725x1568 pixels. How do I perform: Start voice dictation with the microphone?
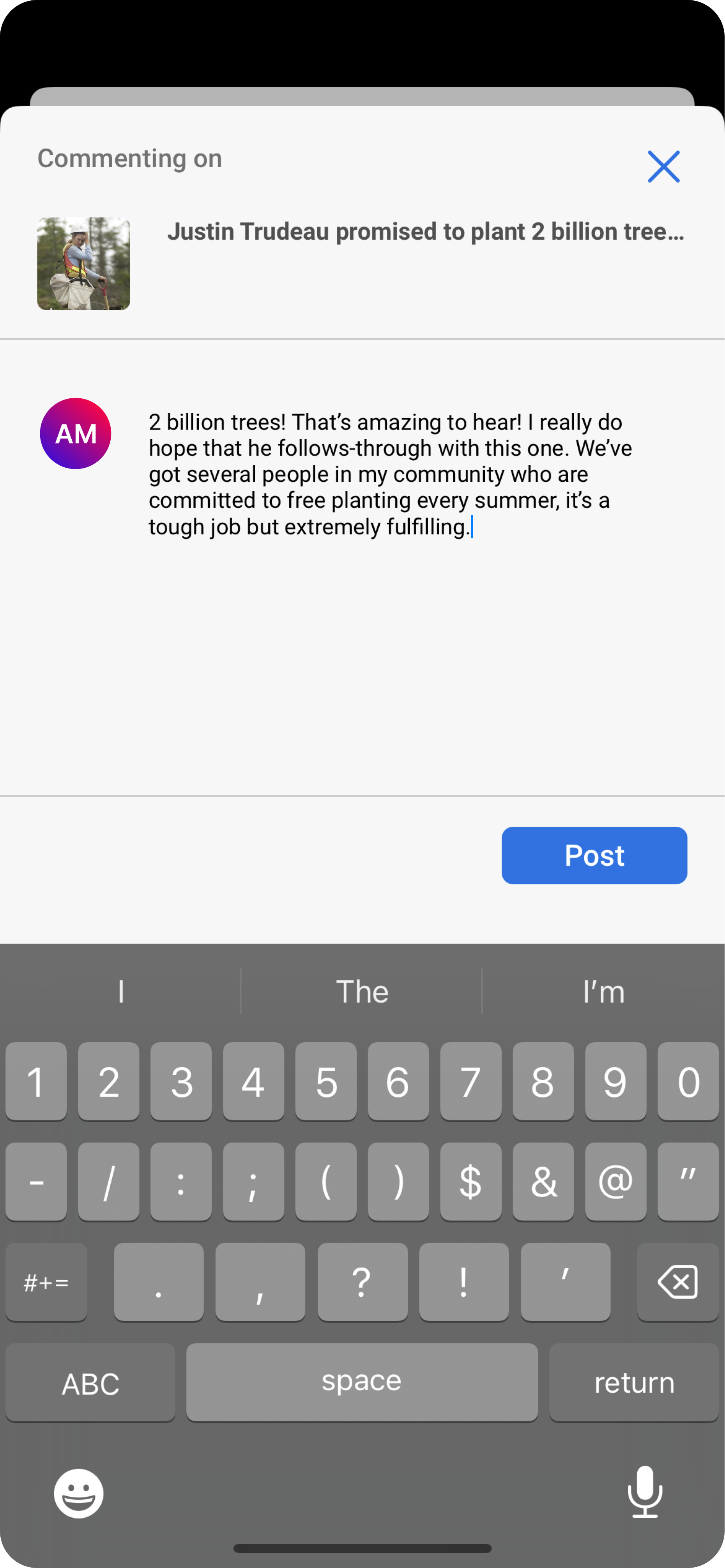pyautogui.click(x=645, y=1492)
